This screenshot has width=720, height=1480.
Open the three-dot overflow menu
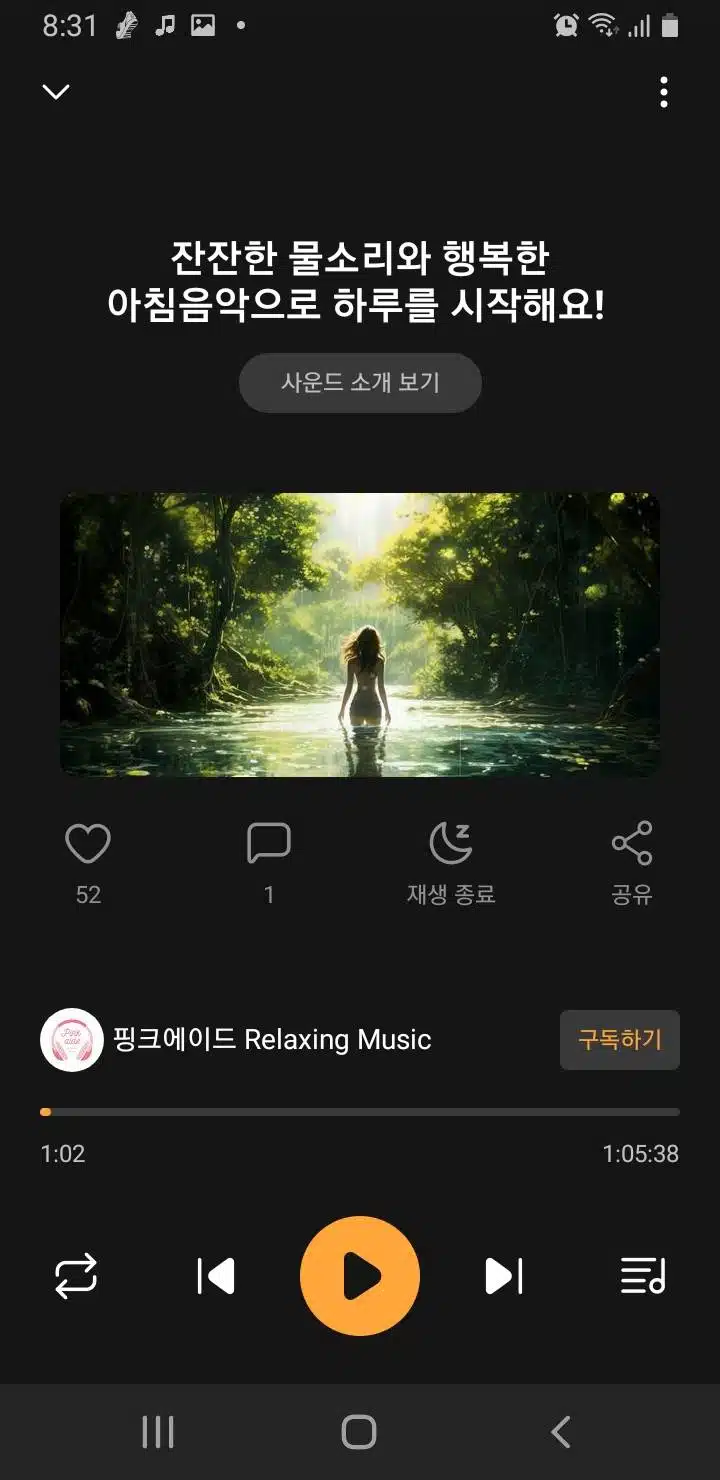tap(664, 92)
